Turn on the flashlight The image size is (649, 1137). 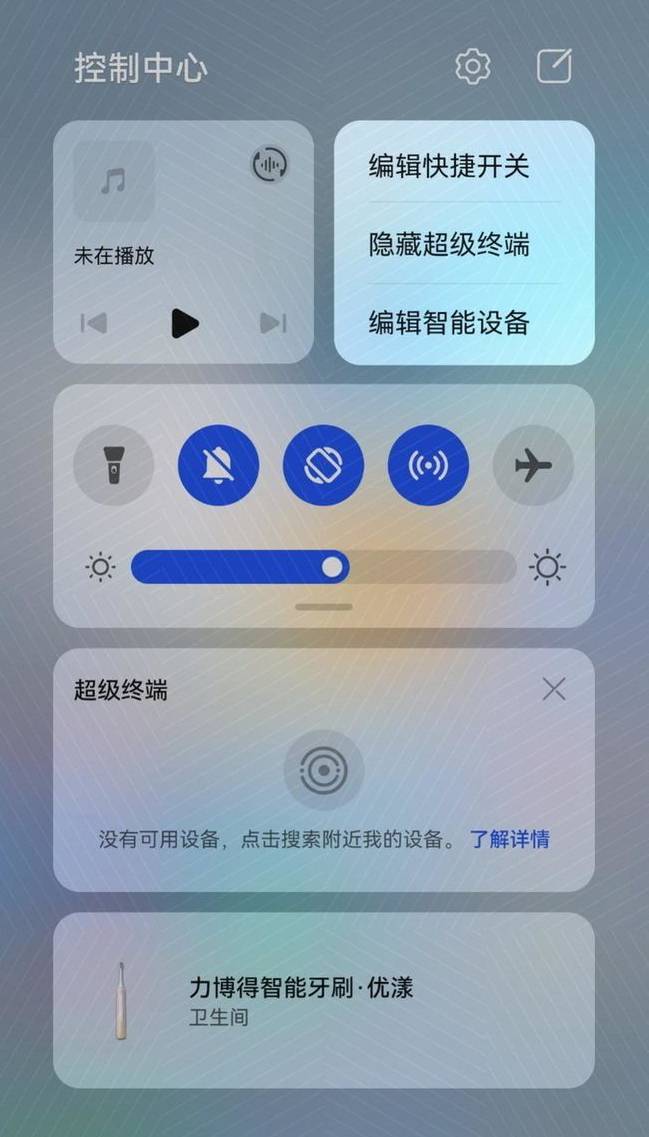click(x=113, y=465)
